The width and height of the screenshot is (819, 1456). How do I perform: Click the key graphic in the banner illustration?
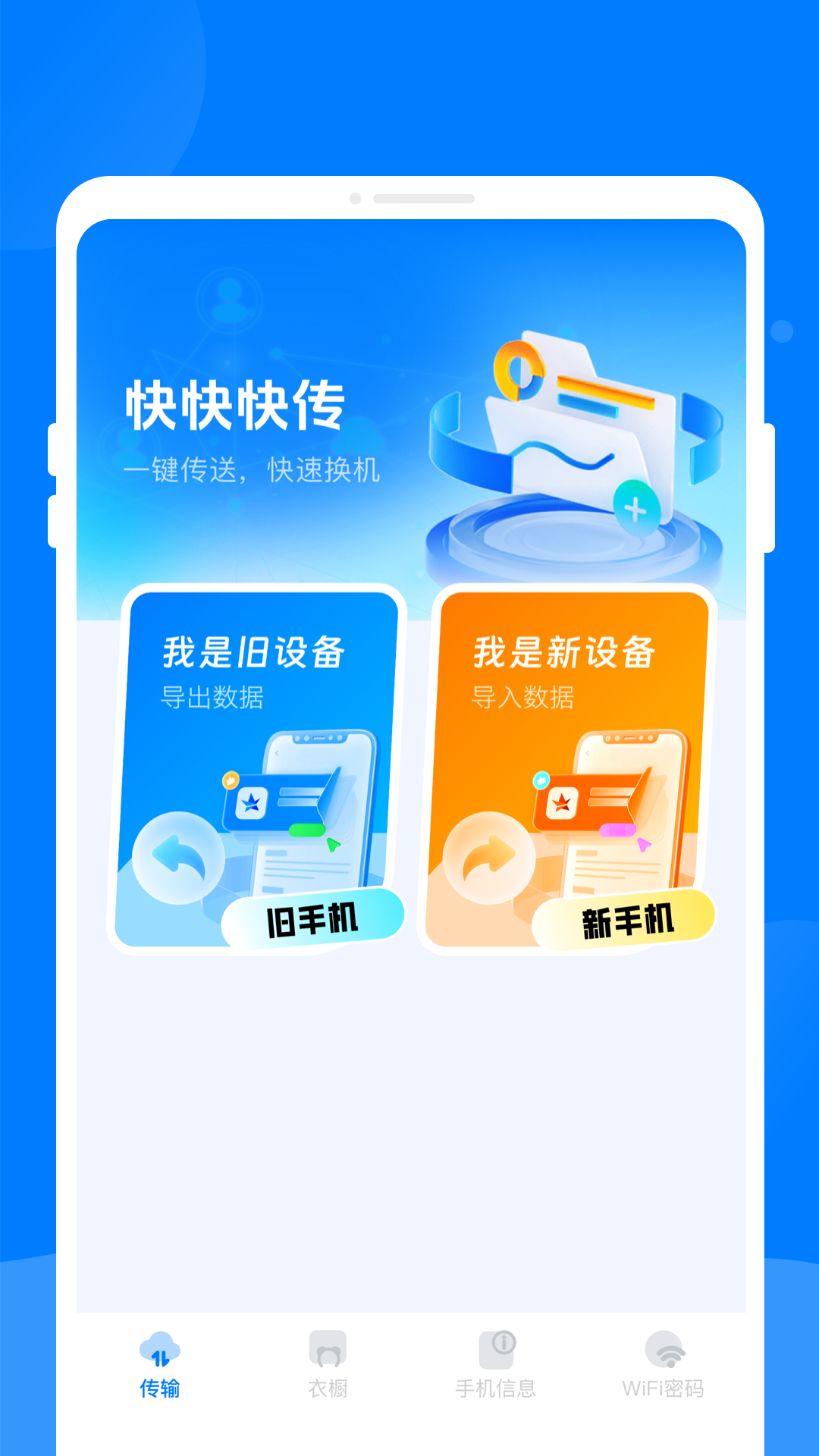[519, 372]
